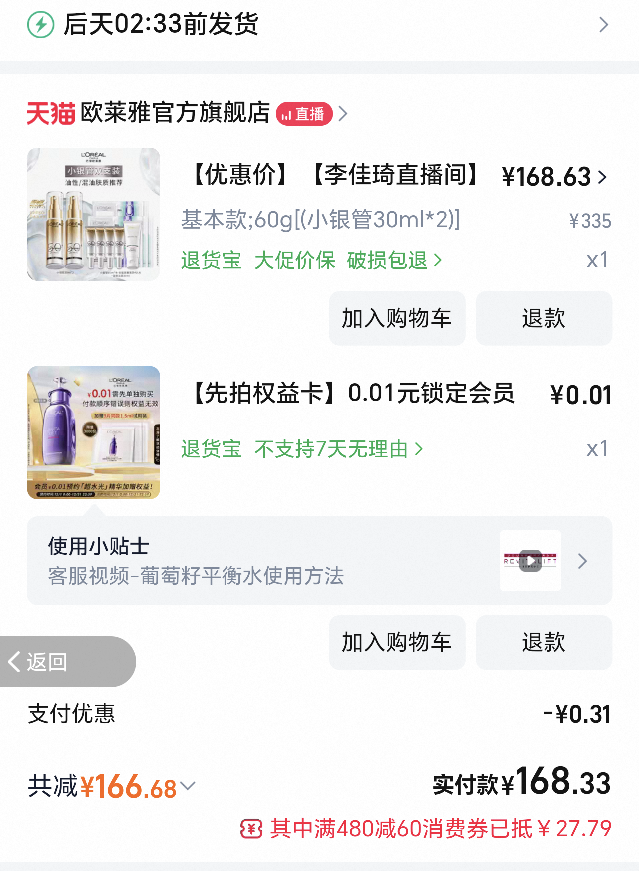639x871 pixels.
Task: View the ¥168.63 price breakdown
Action: tap(554, 178)
